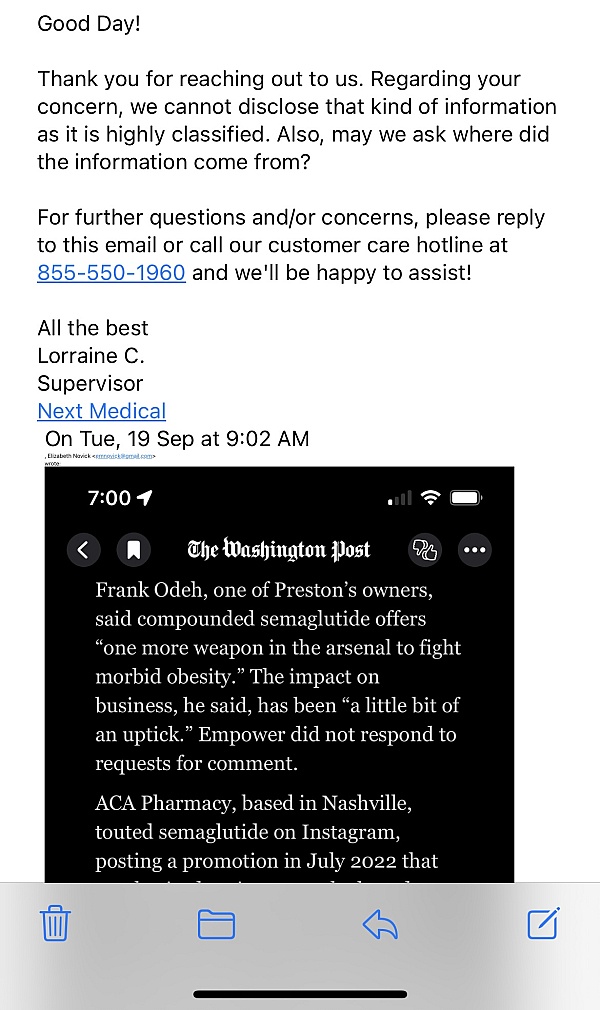Compose a new email
This screenshot has height=1010, width=600.
[543, 923]
